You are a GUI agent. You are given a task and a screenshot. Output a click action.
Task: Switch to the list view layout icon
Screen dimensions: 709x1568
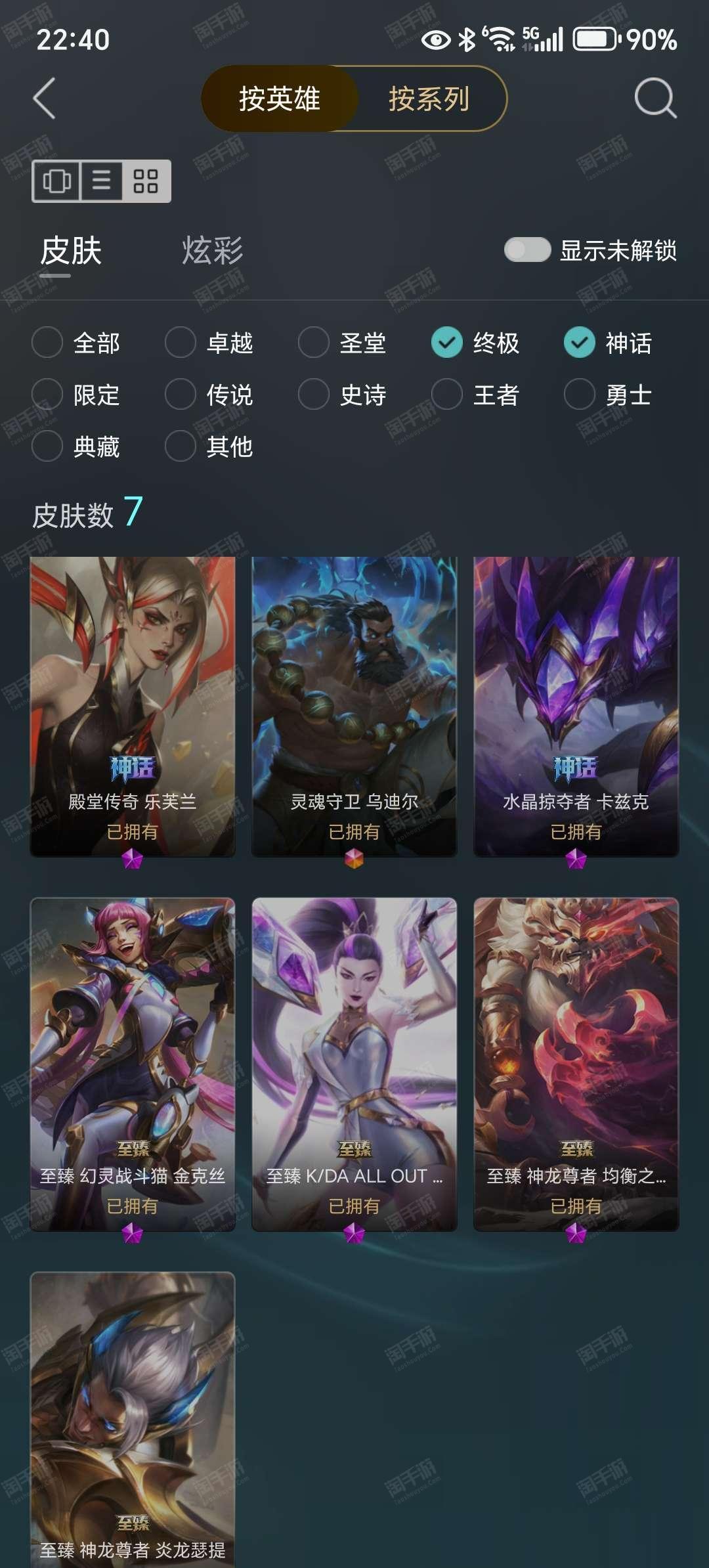point(101,181)
